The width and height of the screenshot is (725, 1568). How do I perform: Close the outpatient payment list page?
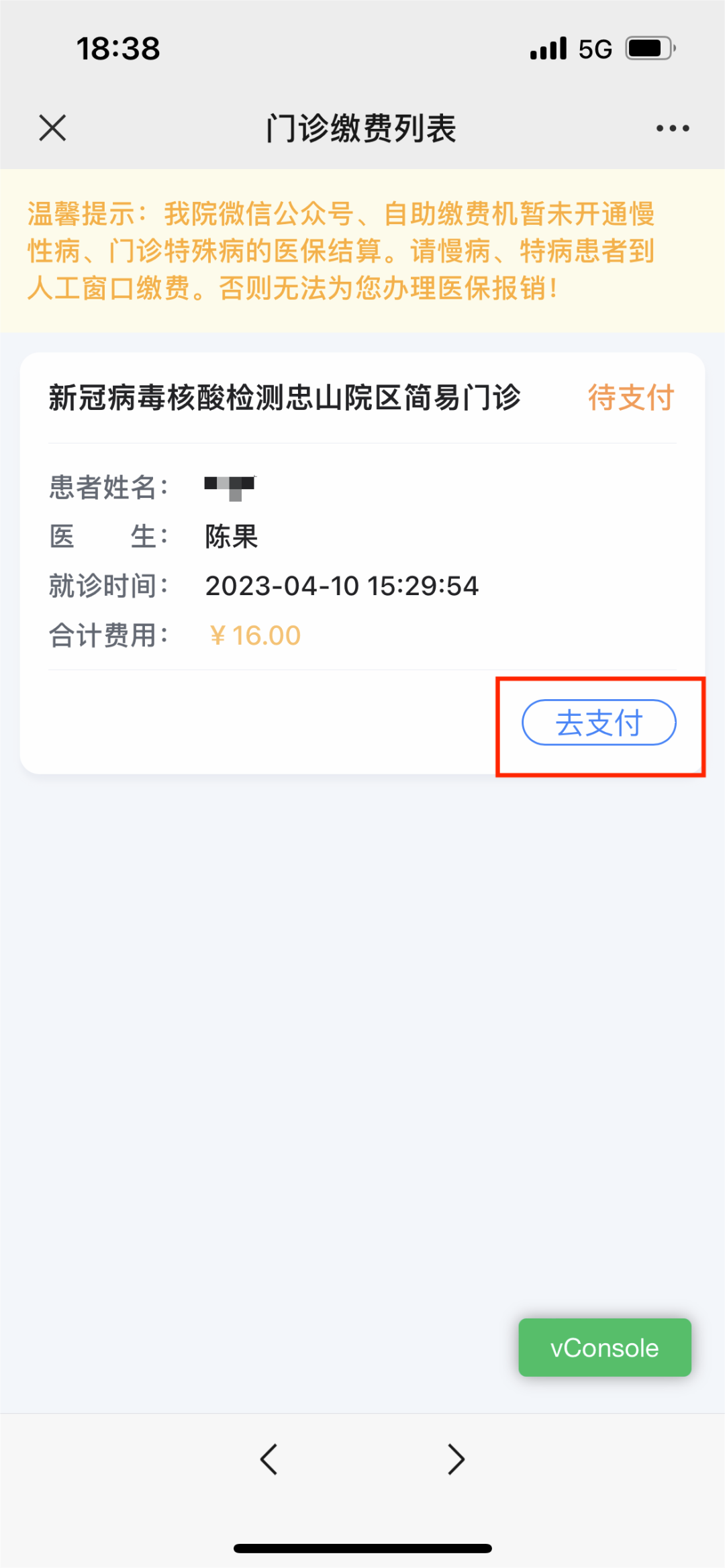[52, 127]
